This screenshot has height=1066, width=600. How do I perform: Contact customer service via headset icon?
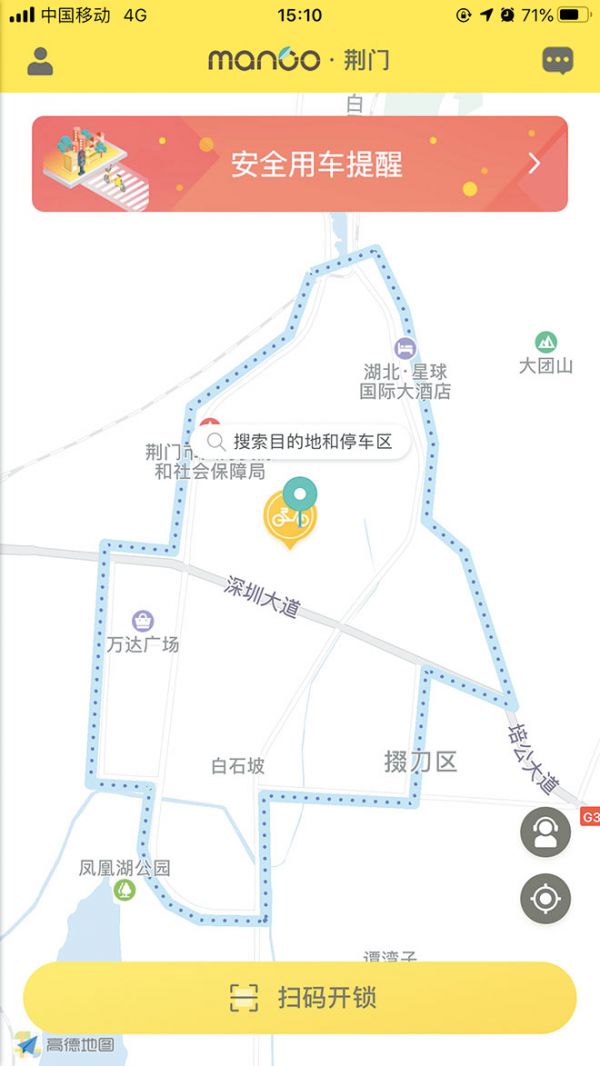pyautogui.click(x=545, y=832)
